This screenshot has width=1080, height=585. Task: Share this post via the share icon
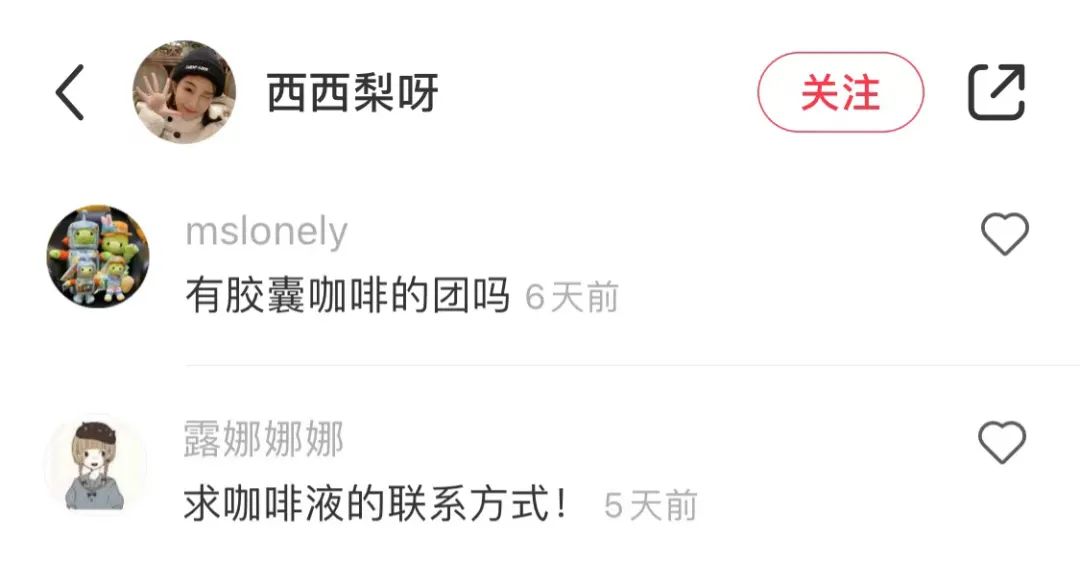997,93
